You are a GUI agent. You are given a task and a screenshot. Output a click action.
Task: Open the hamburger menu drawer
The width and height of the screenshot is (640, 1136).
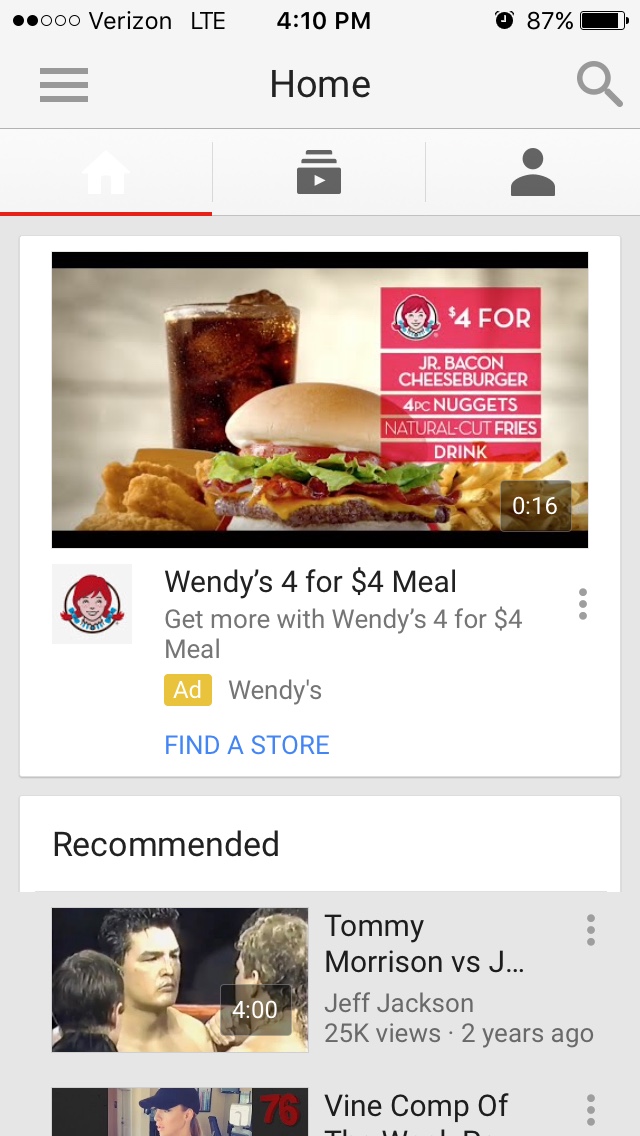64,85
